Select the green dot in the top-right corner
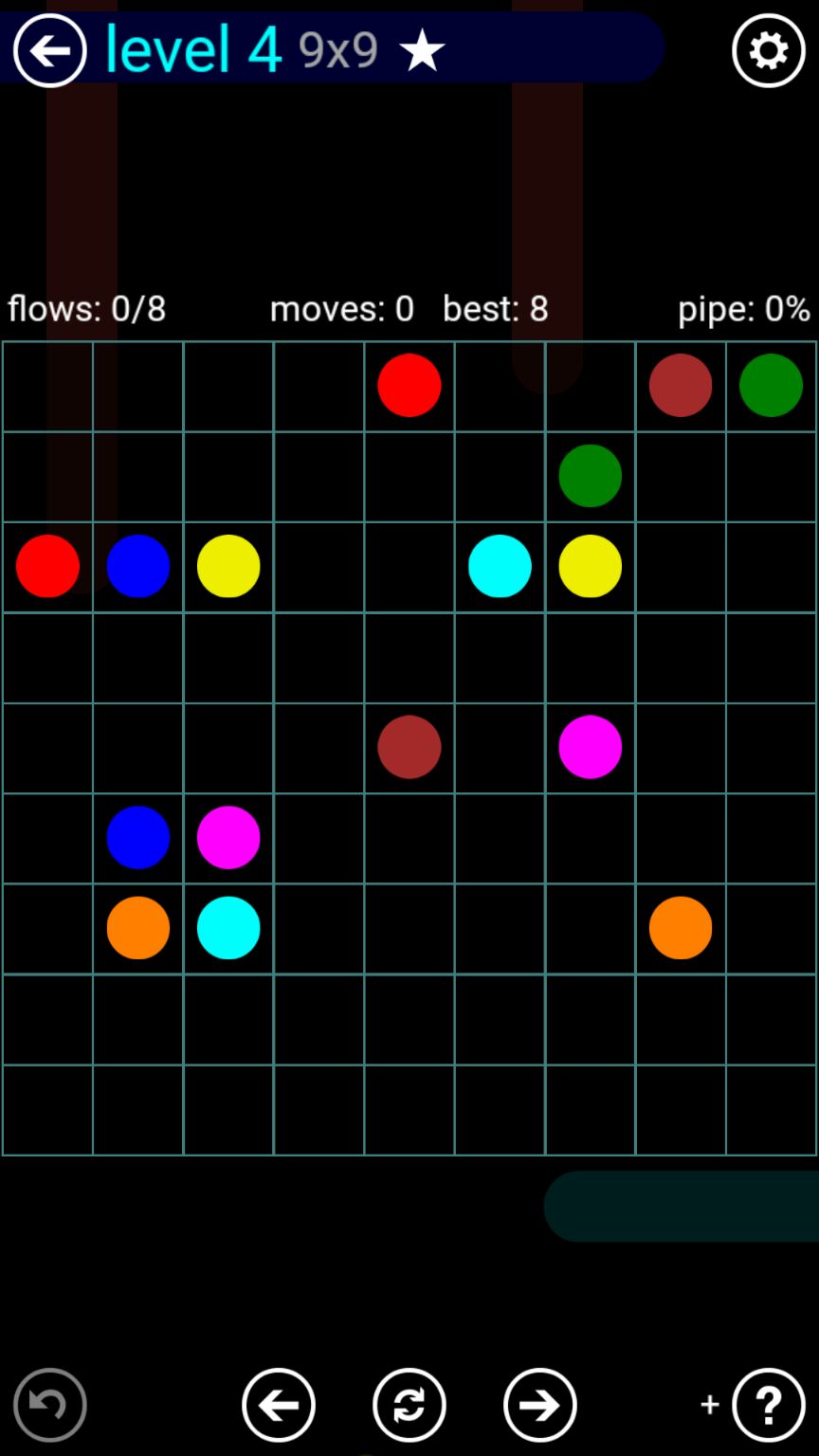Screen dimensions: 819x1456 (771, 386)
